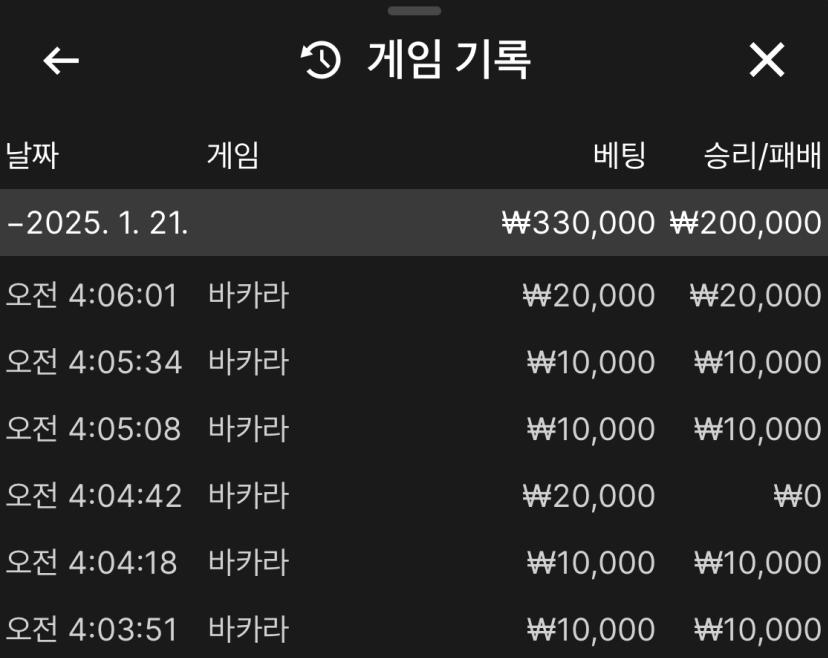Select the 오전 4:04:42 바카라 entry
Screen dimensions: 828x658
[413, 496]
